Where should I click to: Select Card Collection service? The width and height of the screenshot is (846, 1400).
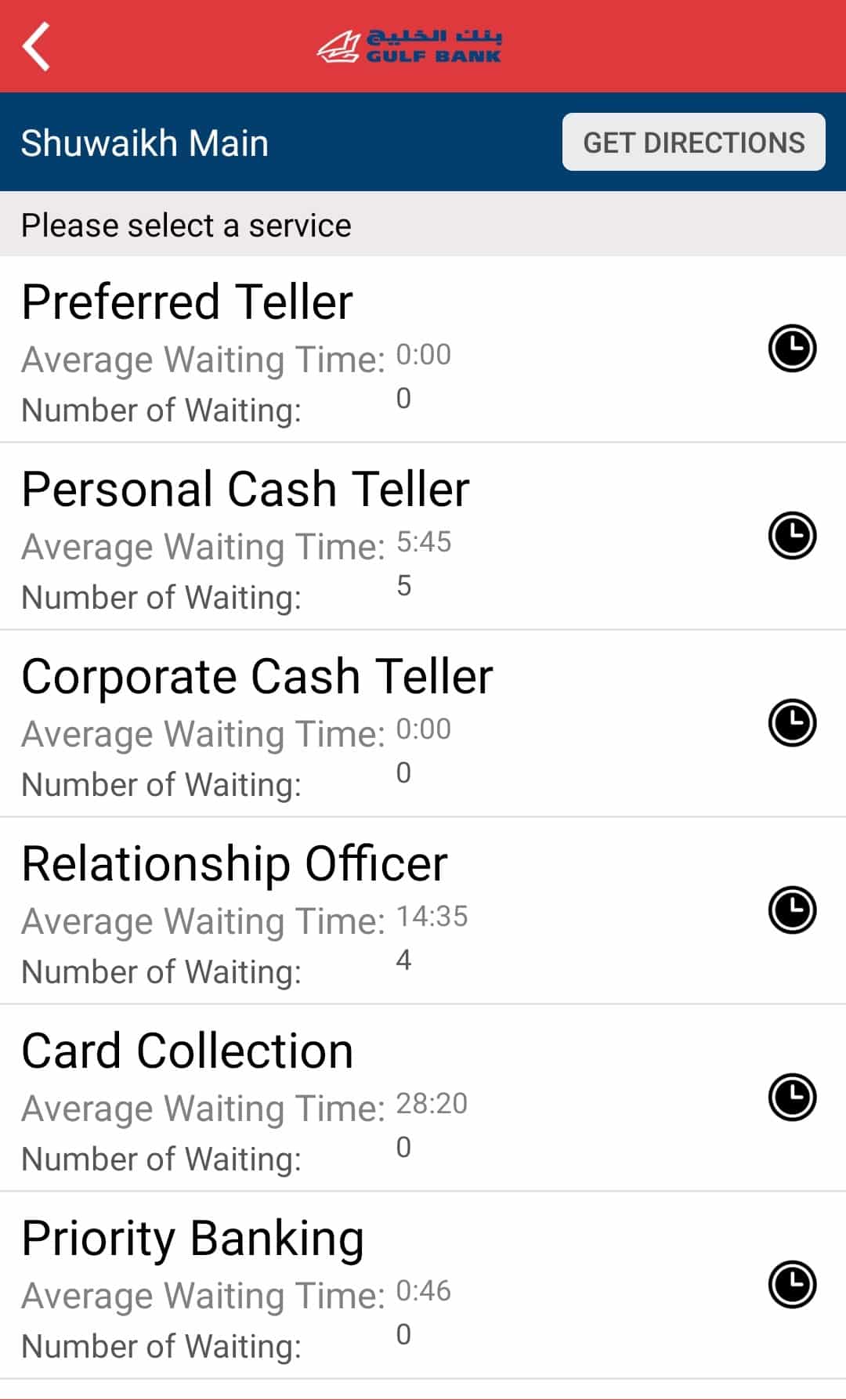pyautogui.click(x=187, y=1051)
